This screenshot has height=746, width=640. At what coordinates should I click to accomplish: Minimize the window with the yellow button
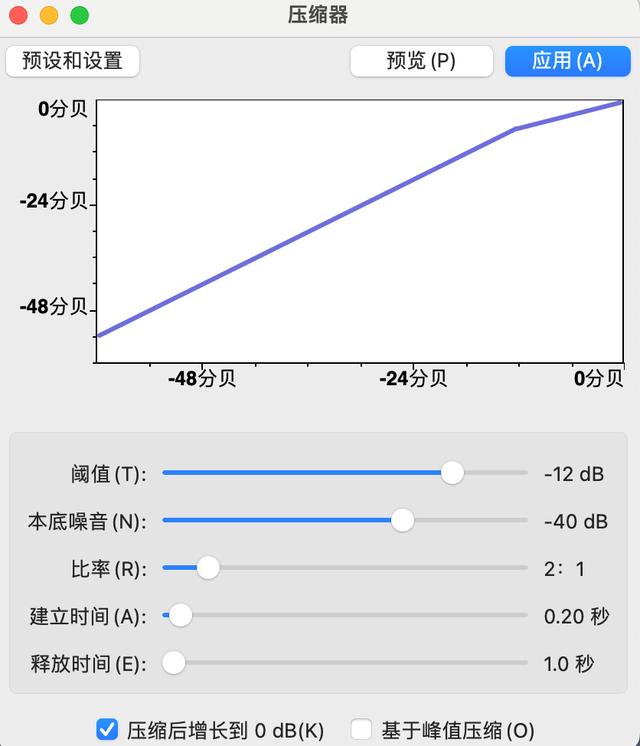pyautogui.click(x=49, y=16)
